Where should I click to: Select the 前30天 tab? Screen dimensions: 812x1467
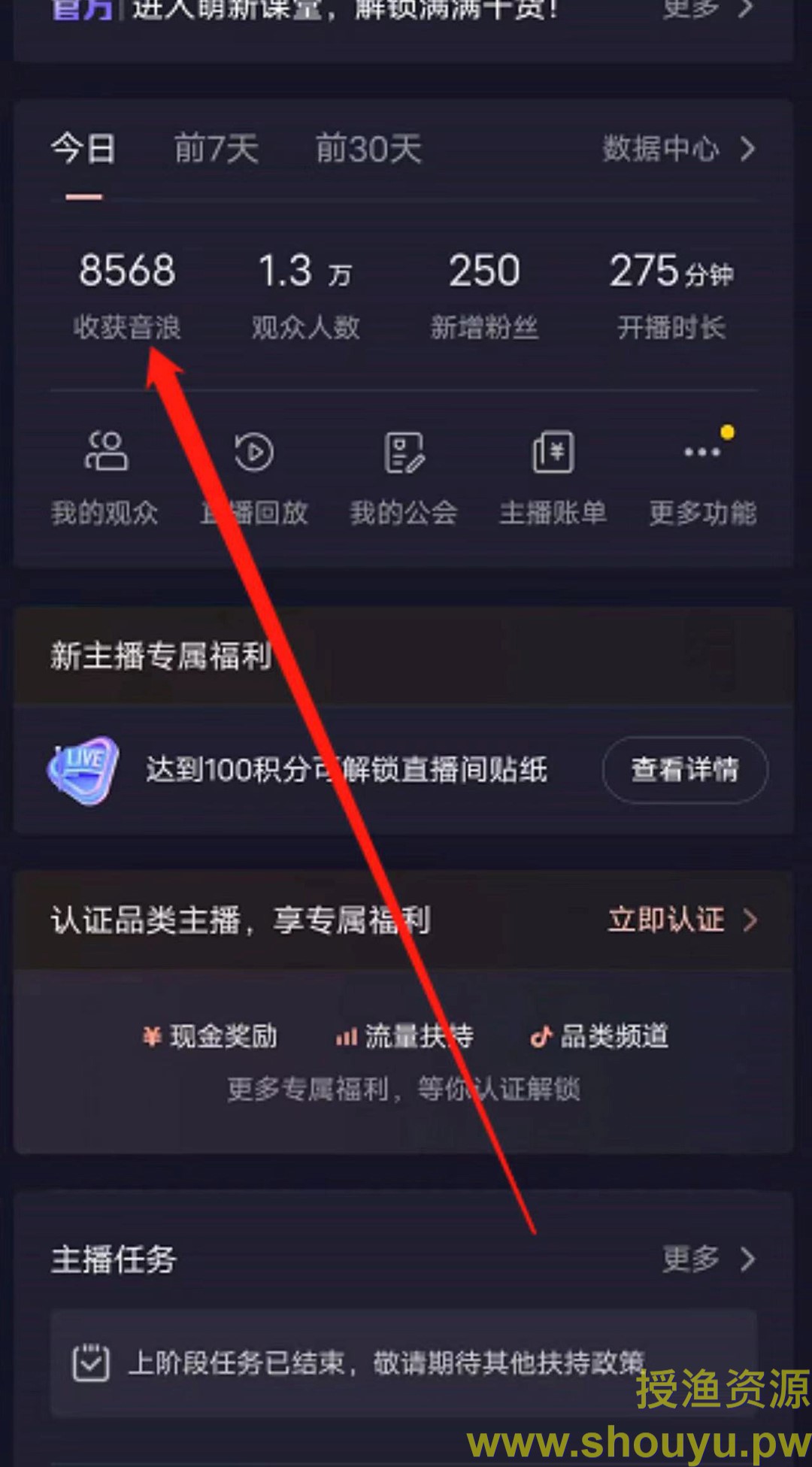pos(368,149)
